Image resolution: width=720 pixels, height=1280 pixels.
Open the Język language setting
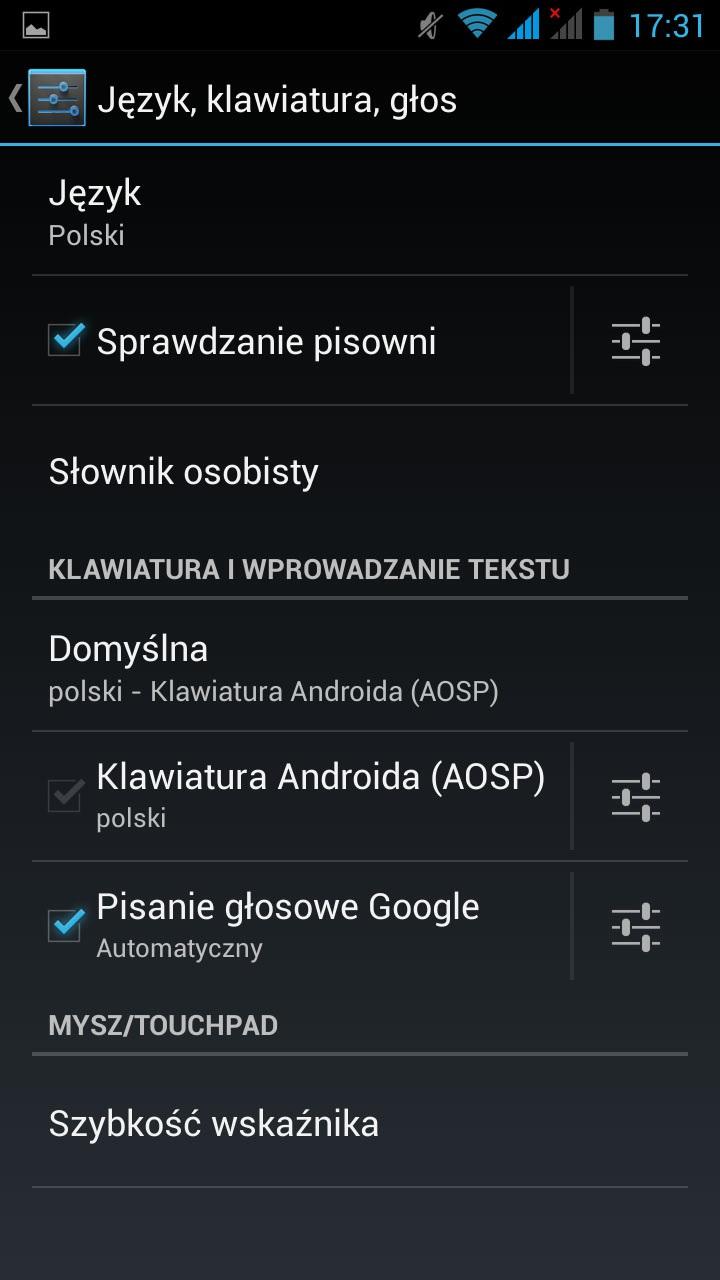pos(360,212)
